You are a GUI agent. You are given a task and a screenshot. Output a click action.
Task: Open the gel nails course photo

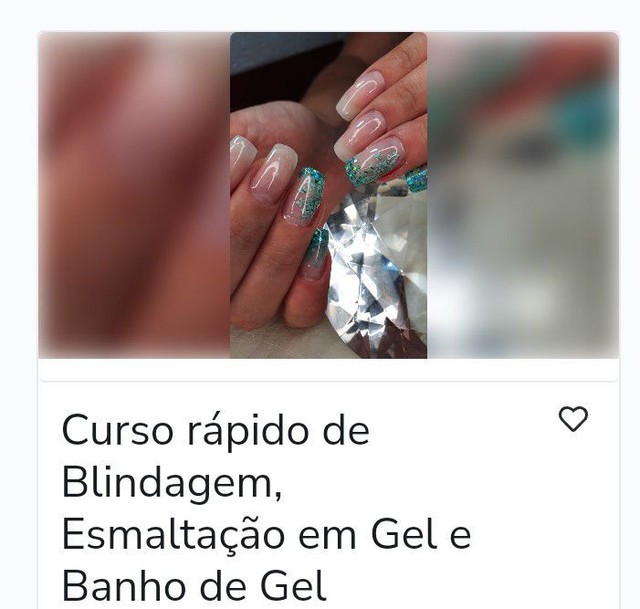(328, 196)
